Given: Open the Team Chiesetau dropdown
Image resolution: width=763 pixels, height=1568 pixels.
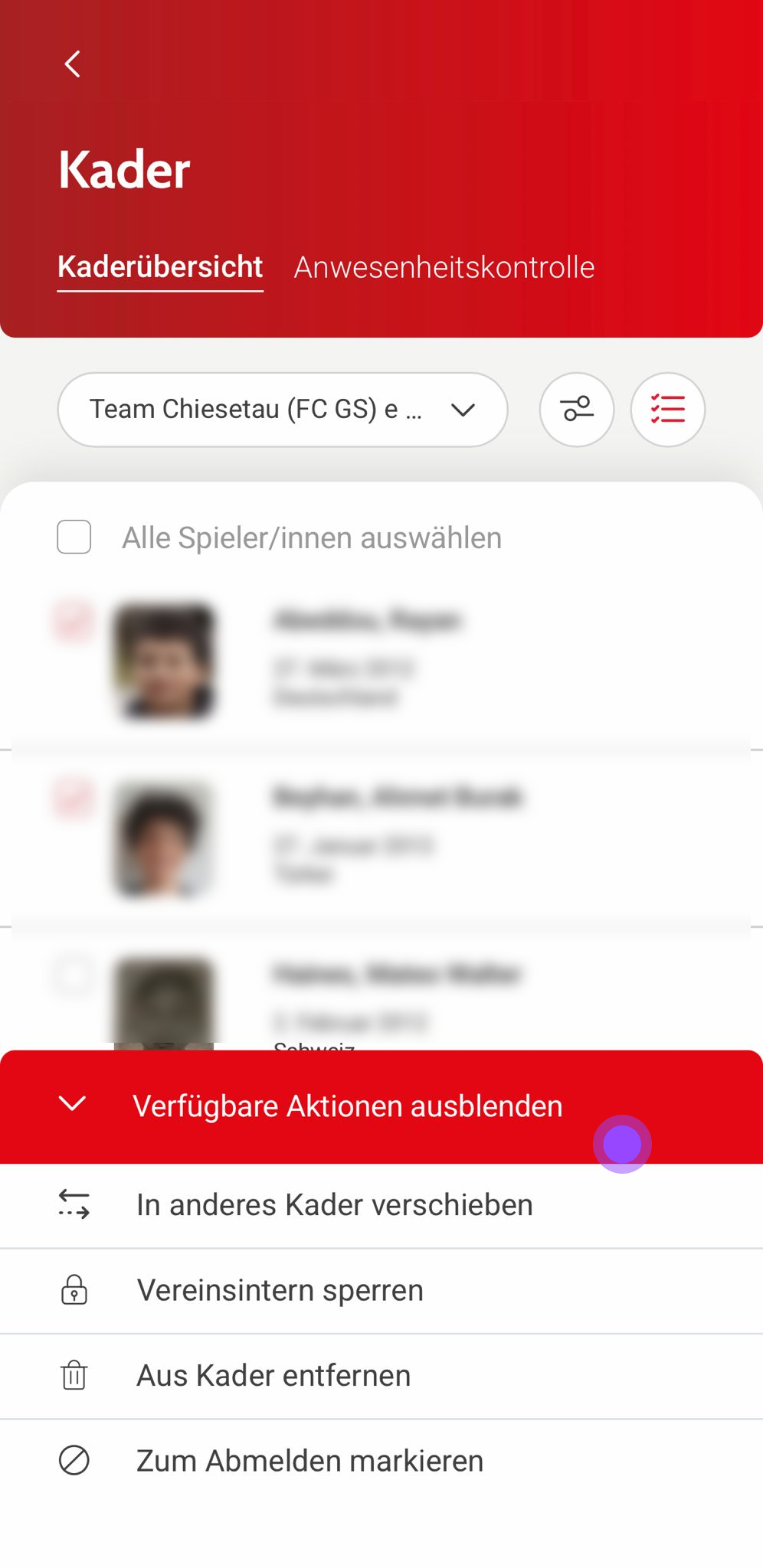Looking at the screenshot, I should (x=283, y=410).
